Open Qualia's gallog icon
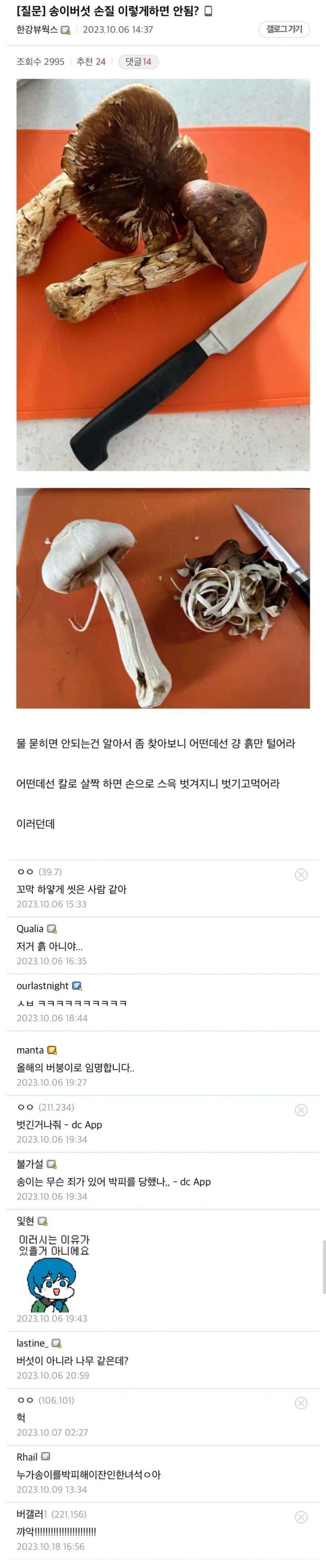The width and height of the screenshot is (326, 1568). [x=52, y=929]
